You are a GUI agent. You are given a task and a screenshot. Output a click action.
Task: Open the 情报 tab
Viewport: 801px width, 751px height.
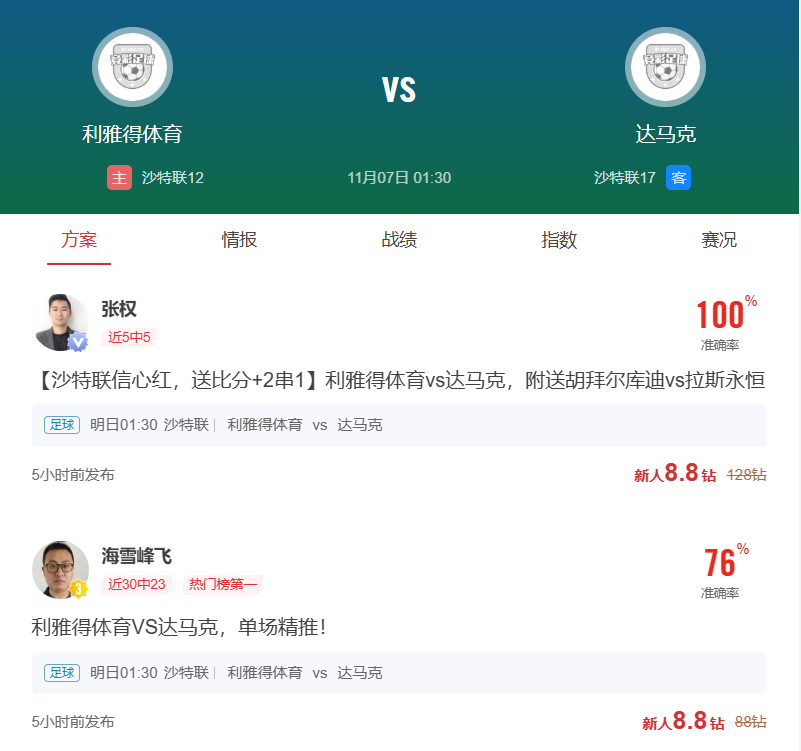(x=239, y=240)
